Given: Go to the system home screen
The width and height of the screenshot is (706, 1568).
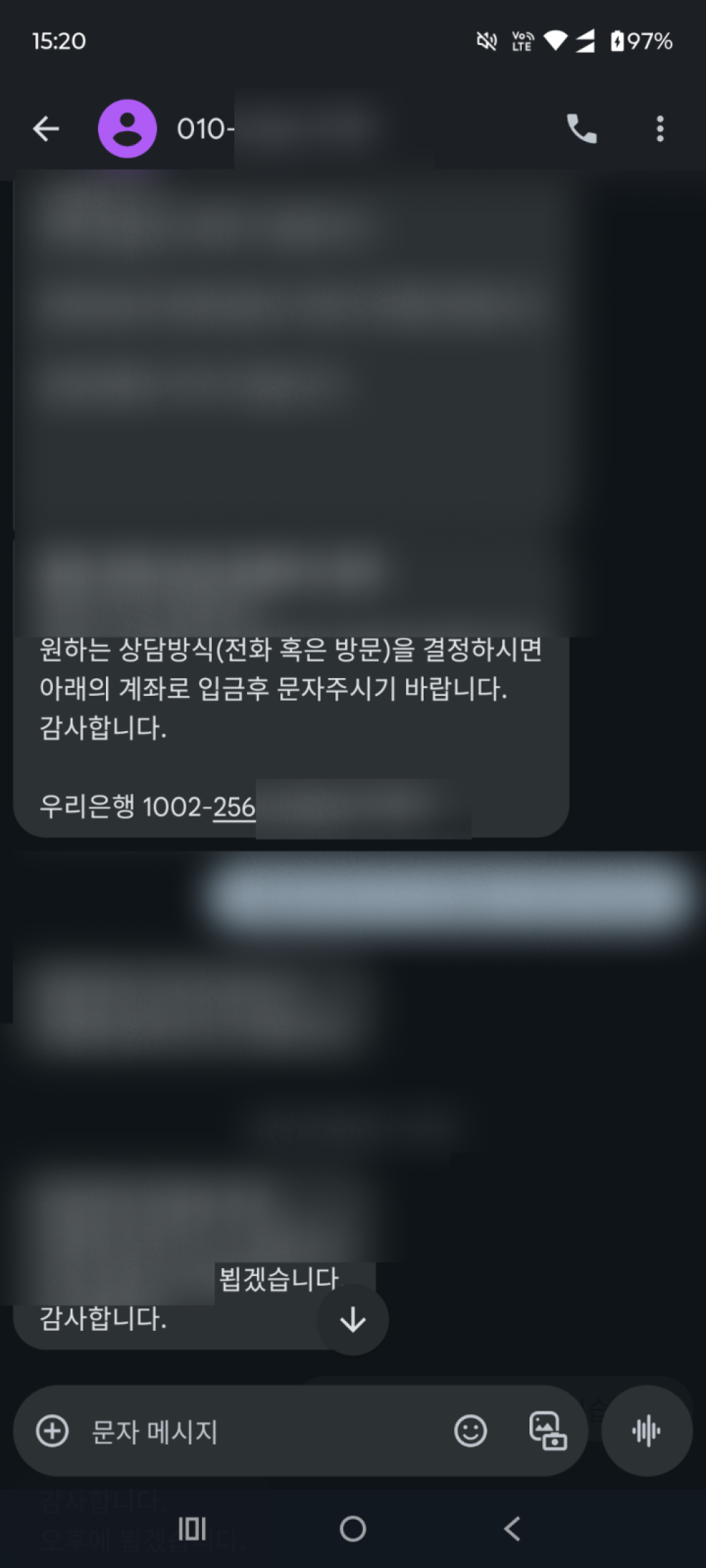Looking at the screenshot, I should pos(352,1529).
